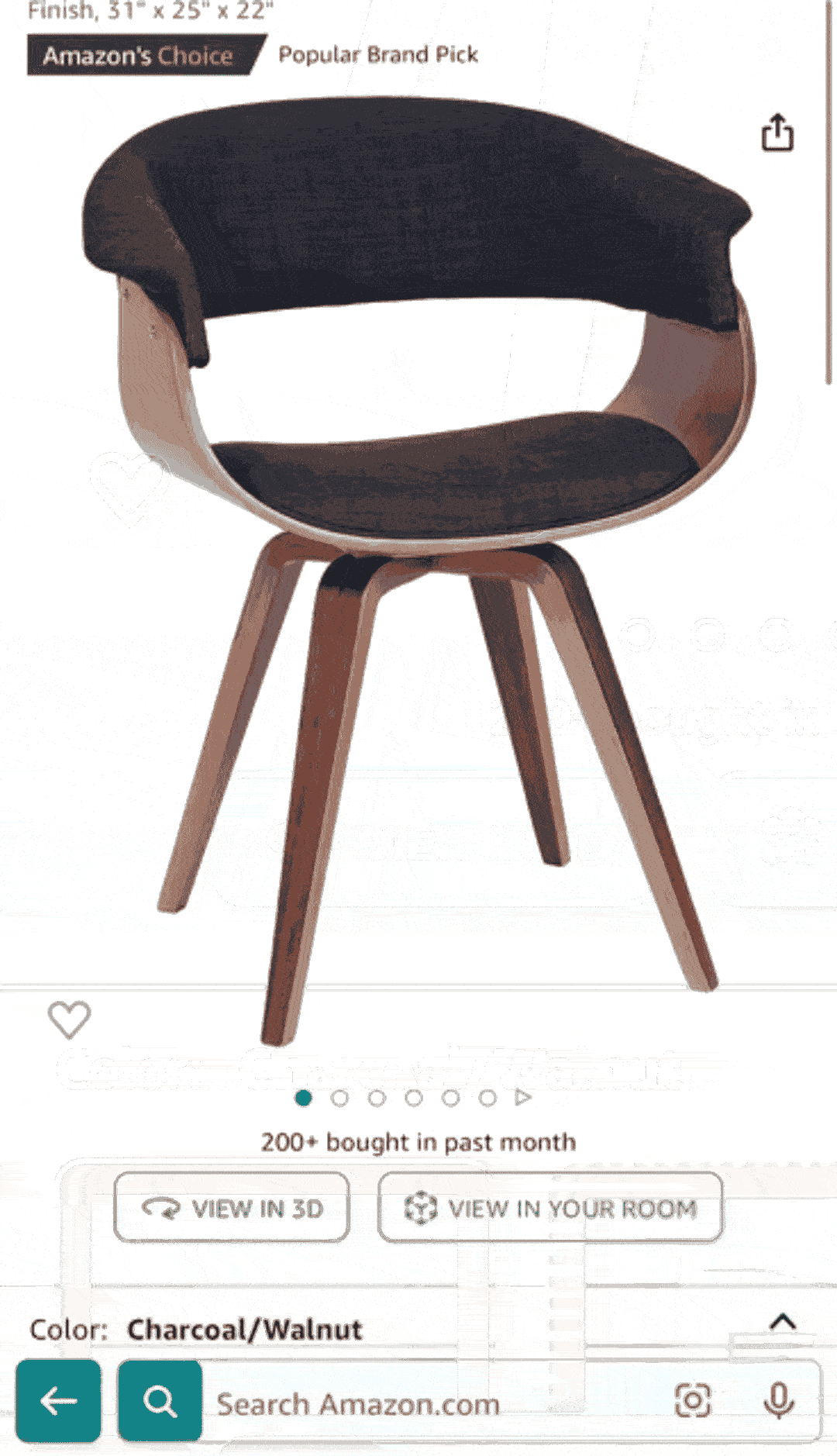Open the chair product image
Viewport: 837px width, 1456px height.
[x=418, y=543]
